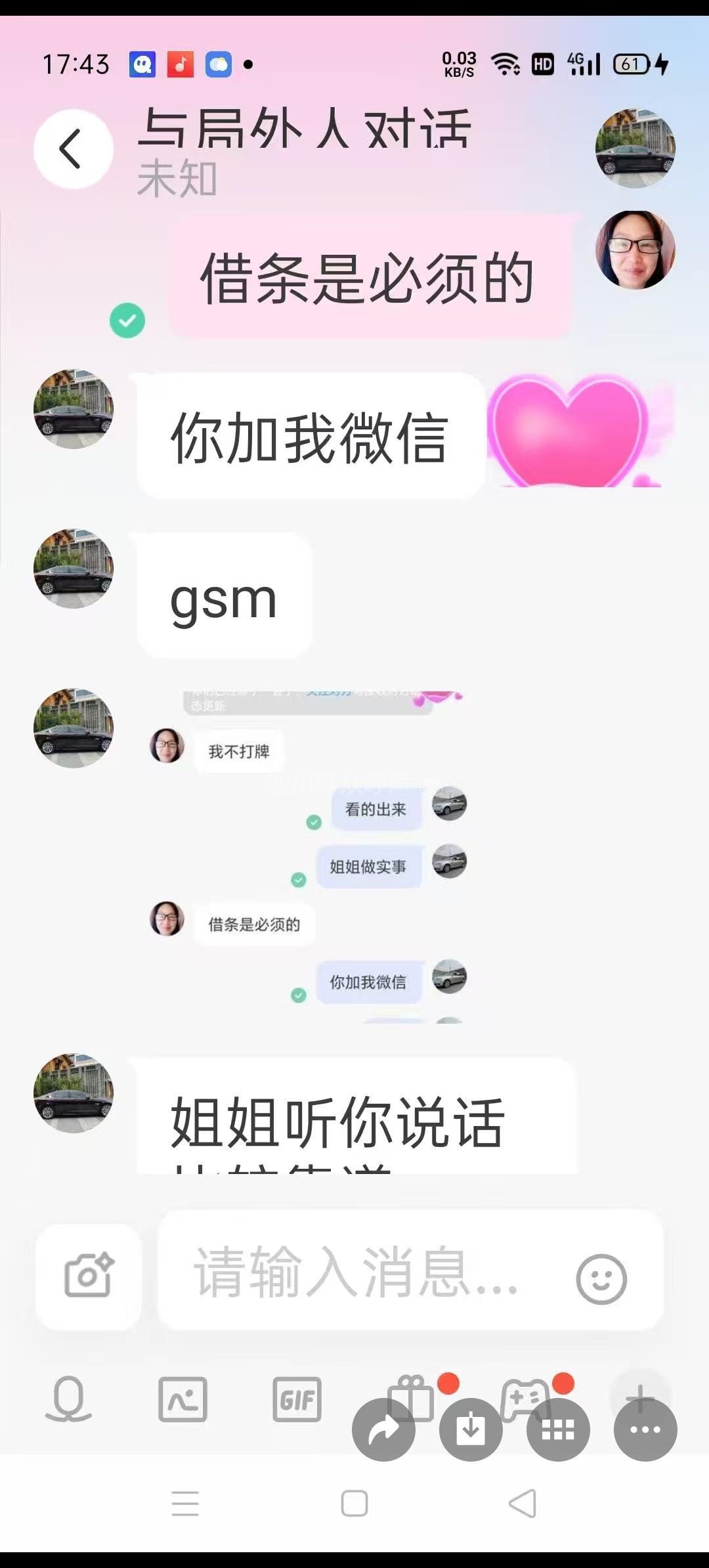Image resolution: width=709 pixels, height=1568 pixels.
Task: Start a voice message with the microphone
Action: pyautogui.click(x=68, y=1399)
